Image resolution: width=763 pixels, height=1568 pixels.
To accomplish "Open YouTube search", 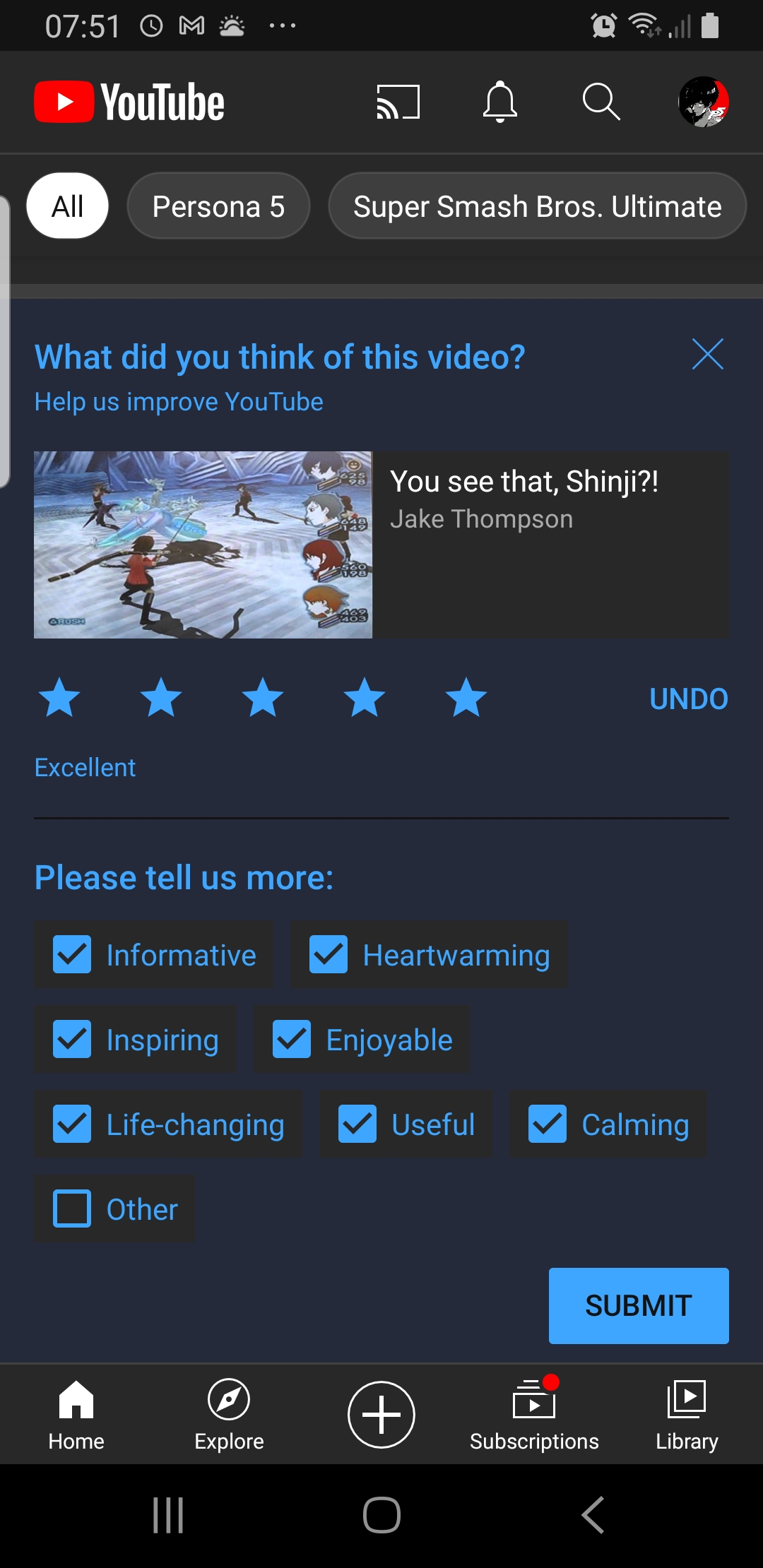I will tap(601, 102).
